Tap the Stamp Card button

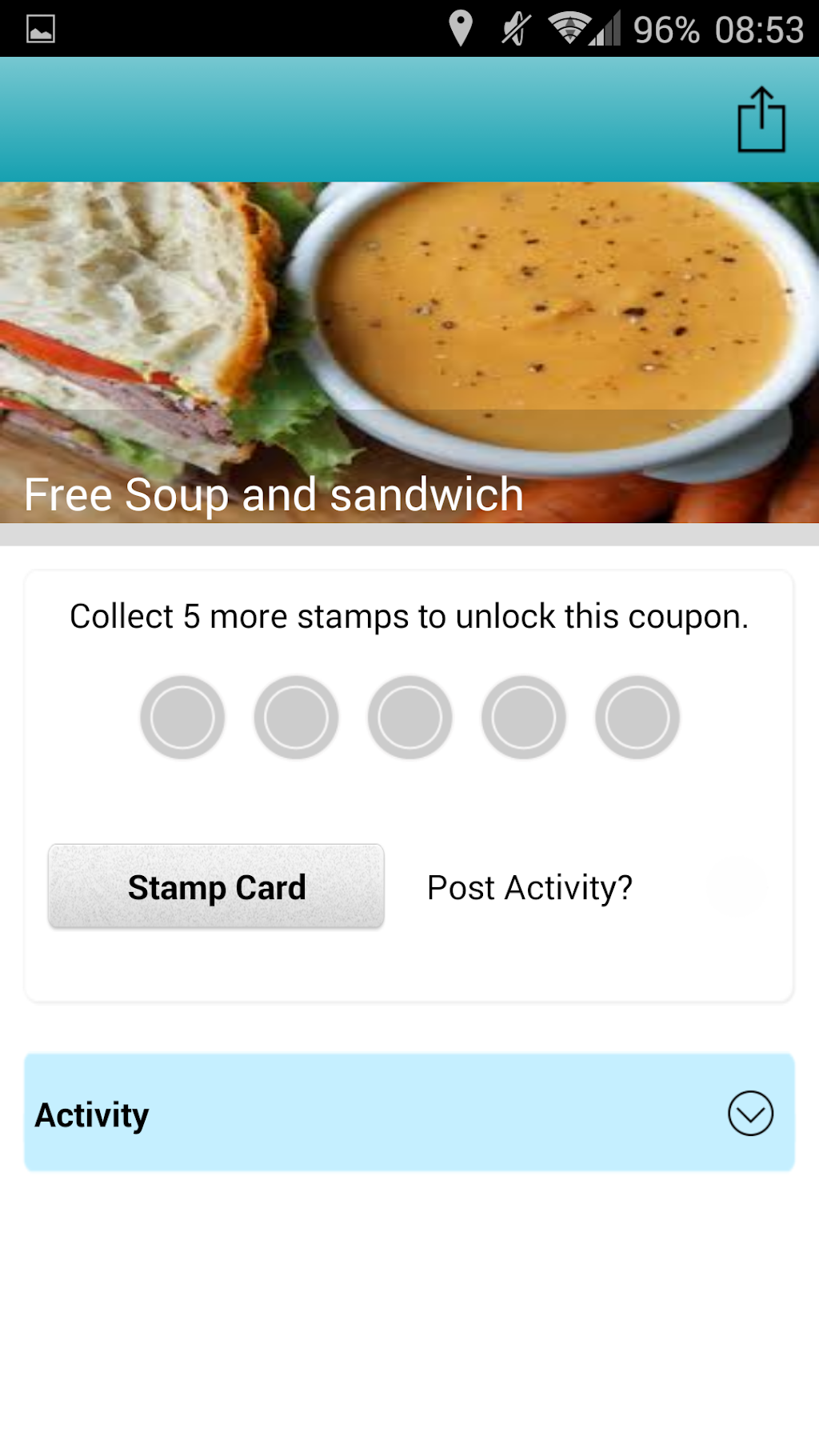(x=216, y=886)
